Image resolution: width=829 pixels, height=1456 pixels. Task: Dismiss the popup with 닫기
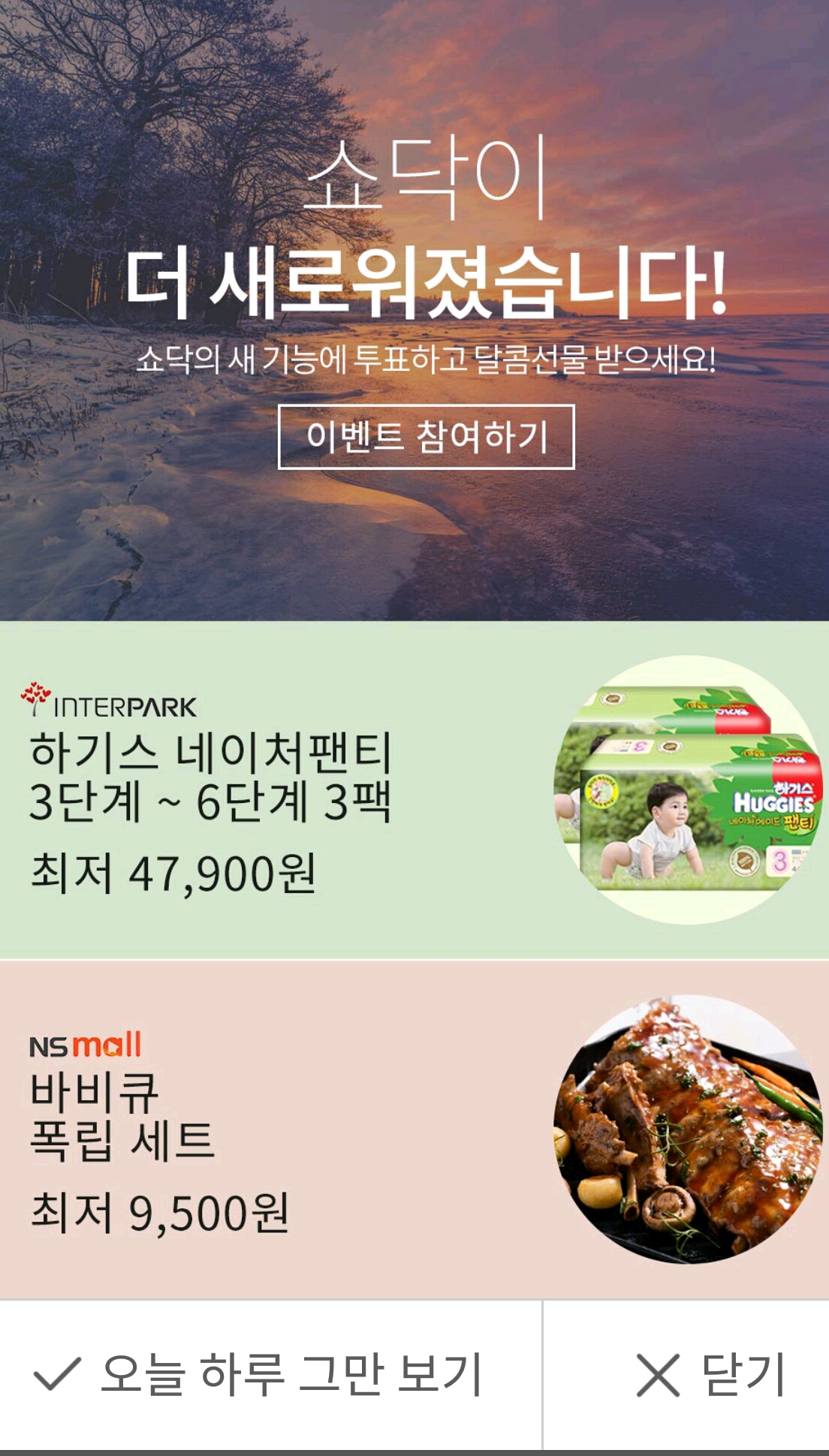710,1375
